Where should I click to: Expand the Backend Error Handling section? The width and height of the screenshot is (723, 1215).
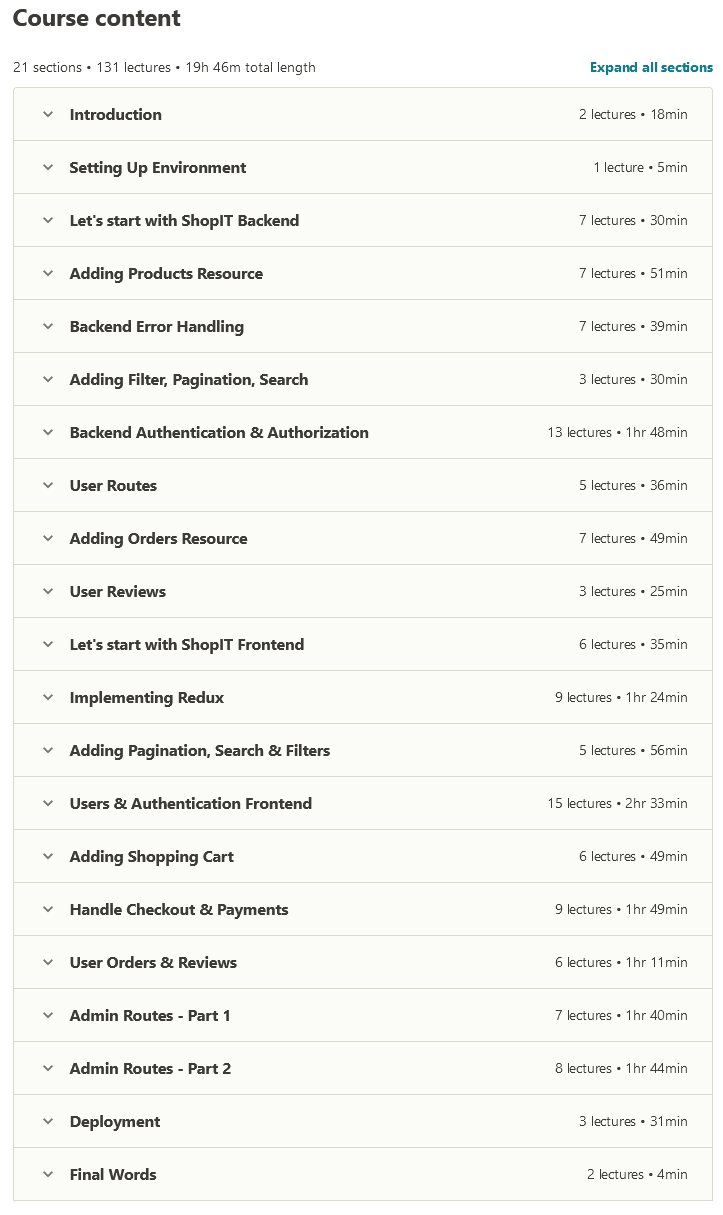click(363, 326)
